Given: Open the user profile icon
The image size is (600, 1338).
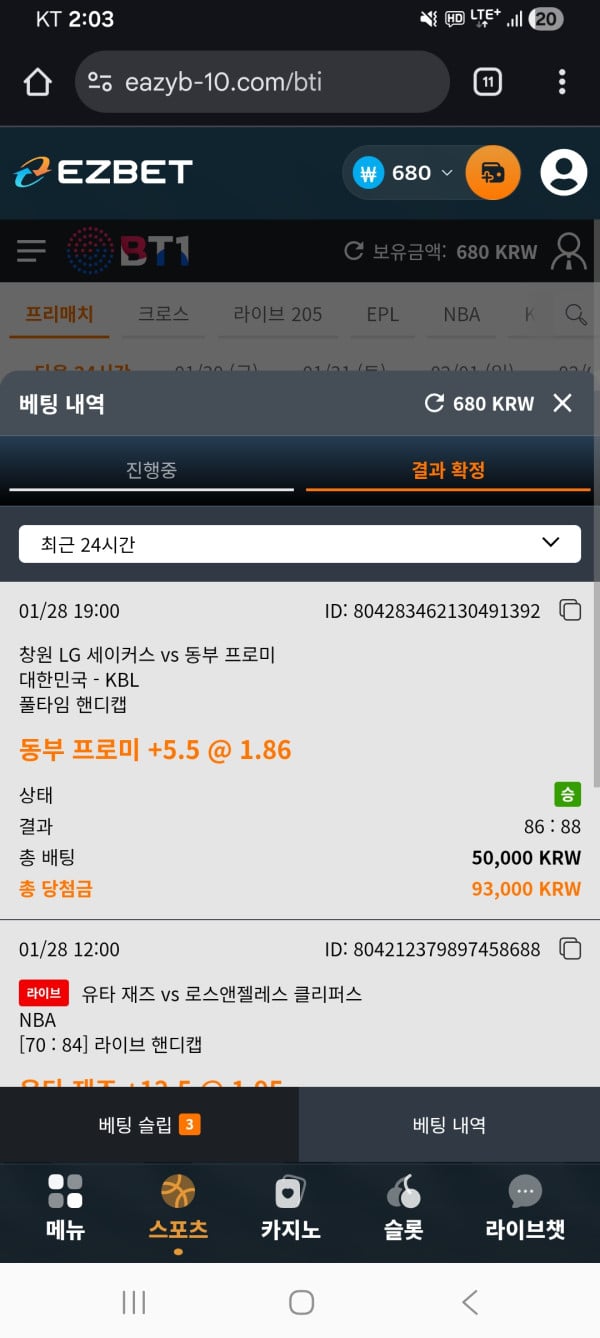Looking at the screenshot, I should point(563,173).
